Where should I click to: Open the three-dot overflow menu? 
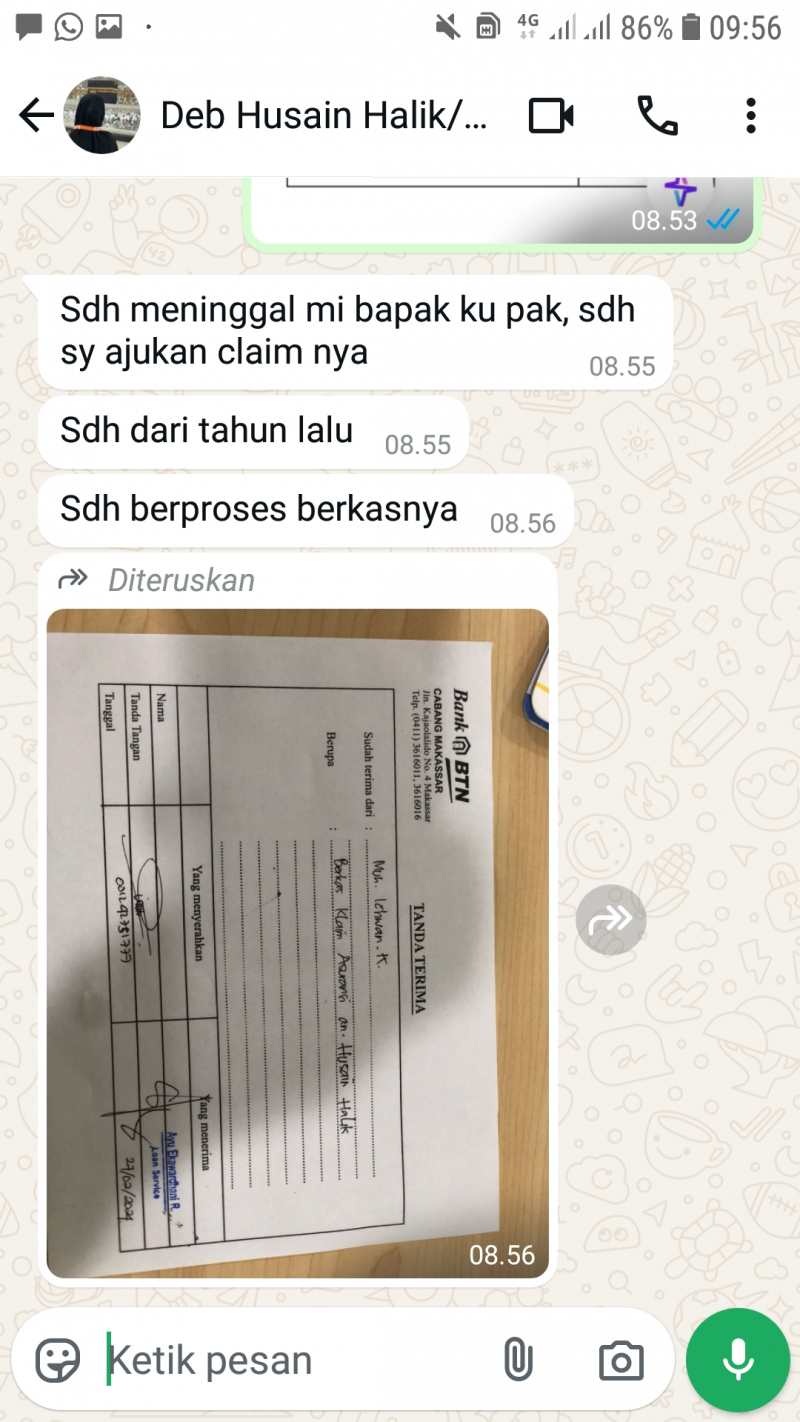pyautogui.click(x=751, y=116)
